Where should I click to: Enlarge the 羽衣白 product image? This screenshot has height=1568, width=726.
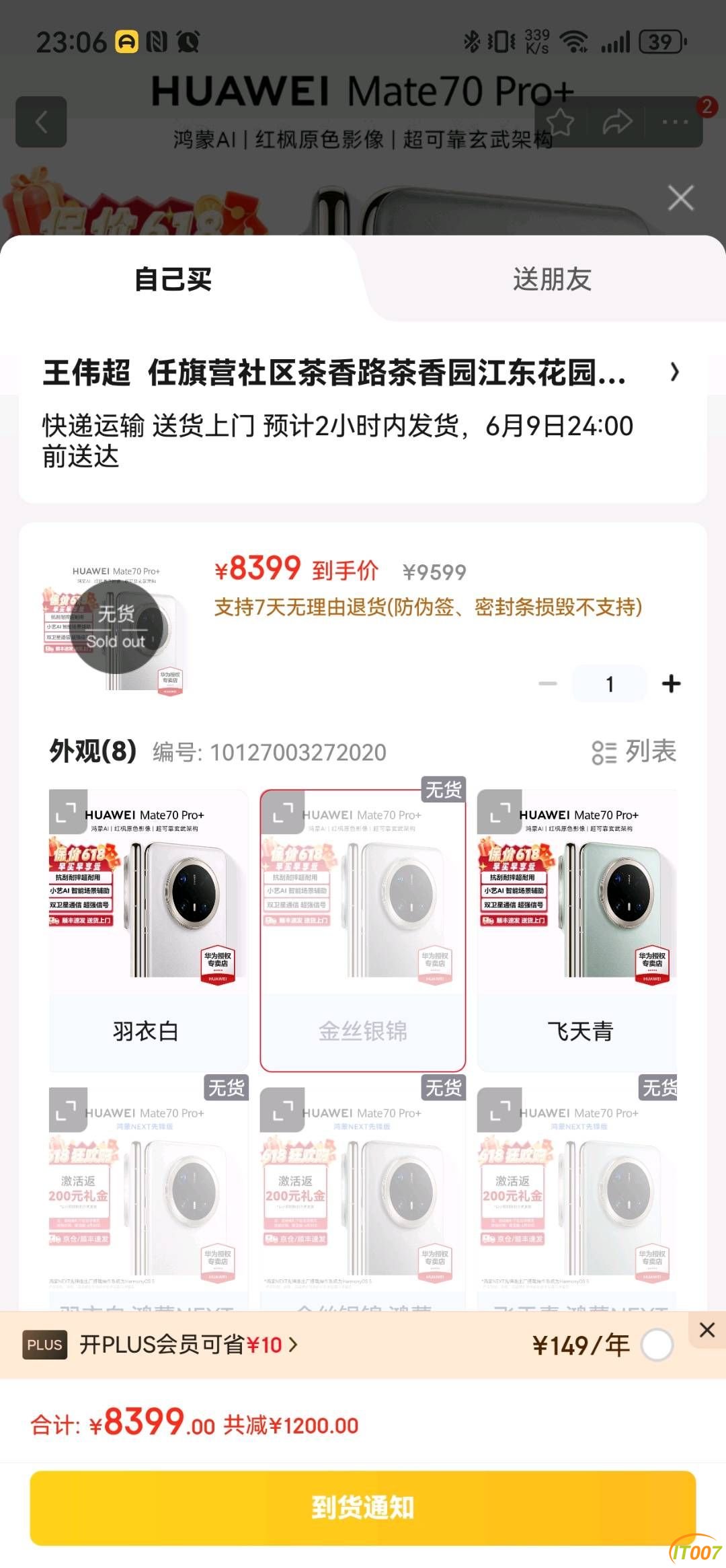(x=68, y=811)
